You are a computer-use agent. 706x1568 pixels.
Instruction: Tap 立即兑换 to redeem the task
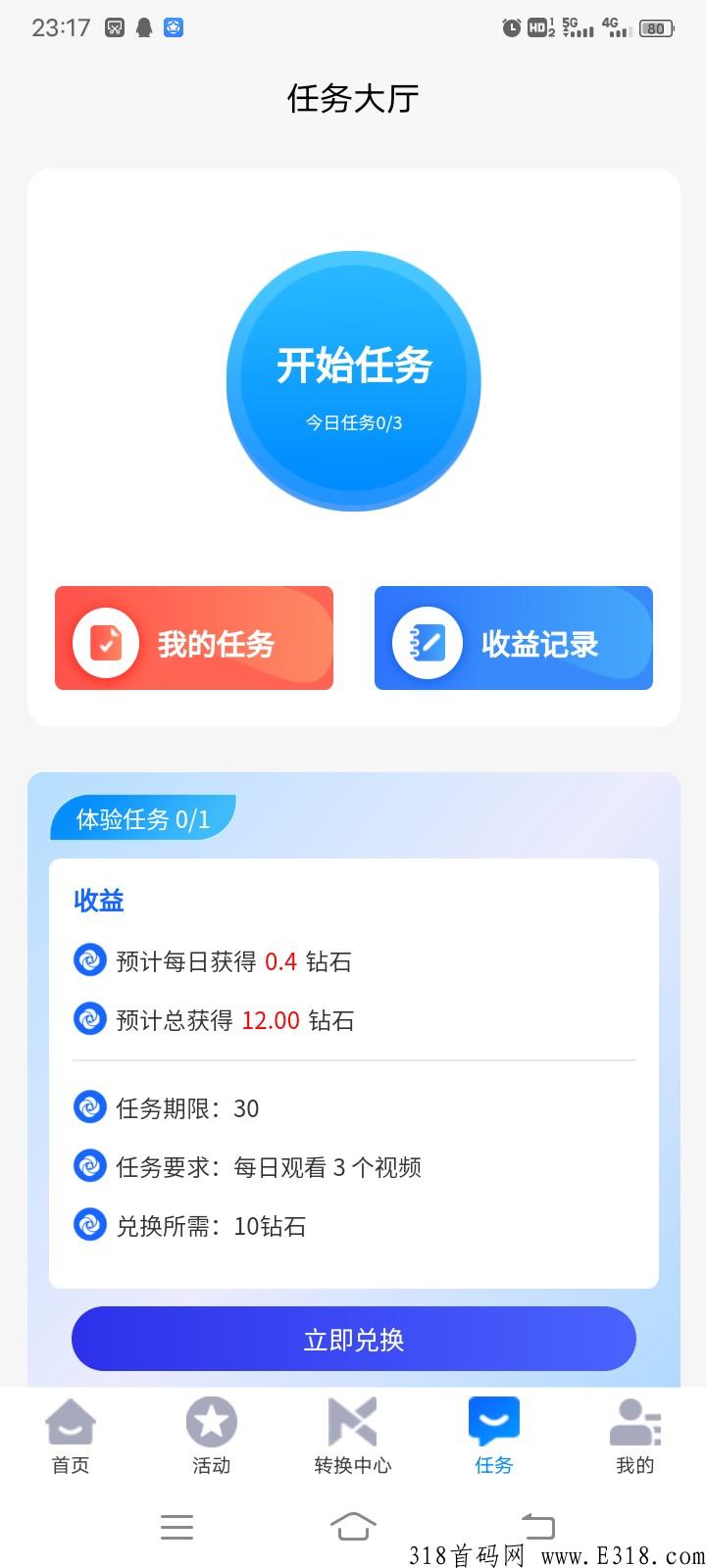click(354, 1339)
